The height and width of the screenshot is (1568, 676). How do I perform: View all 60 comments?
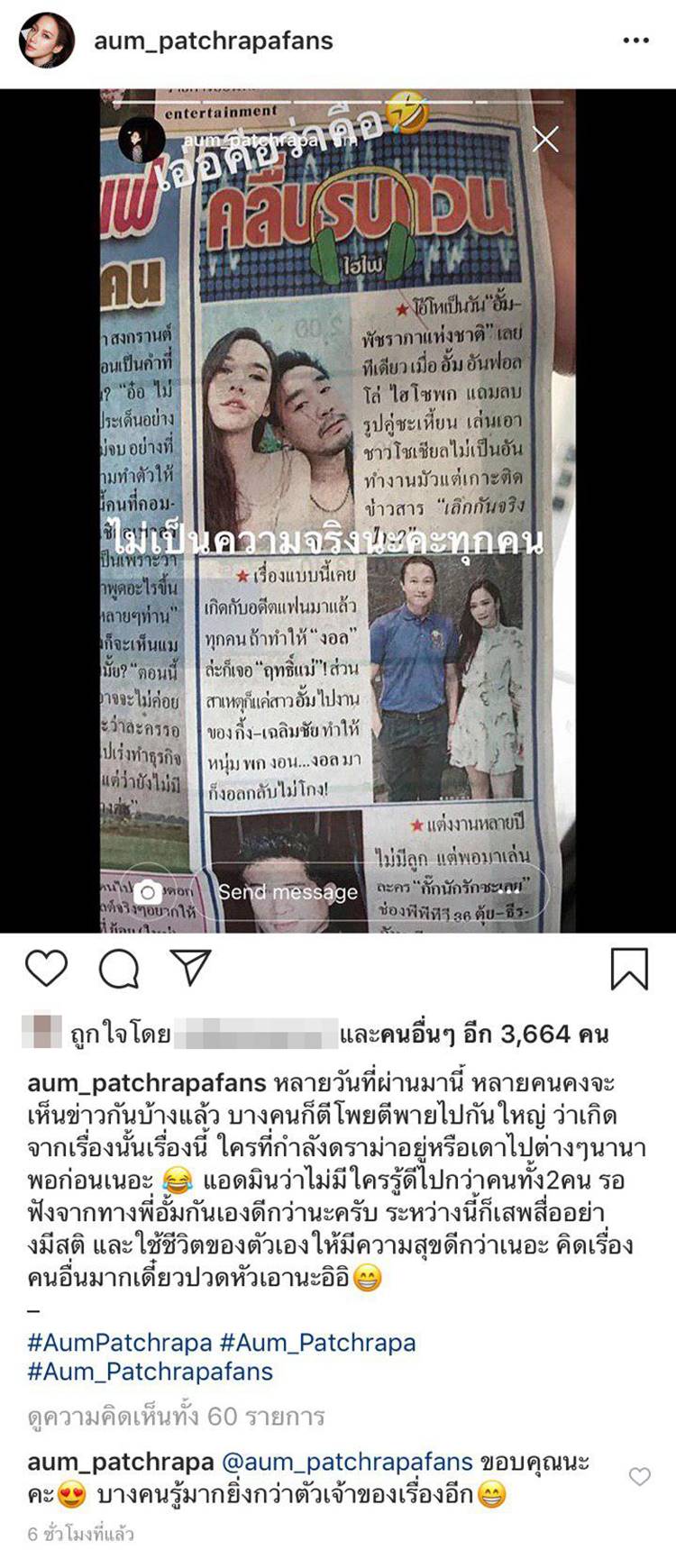pos(176,1417)
